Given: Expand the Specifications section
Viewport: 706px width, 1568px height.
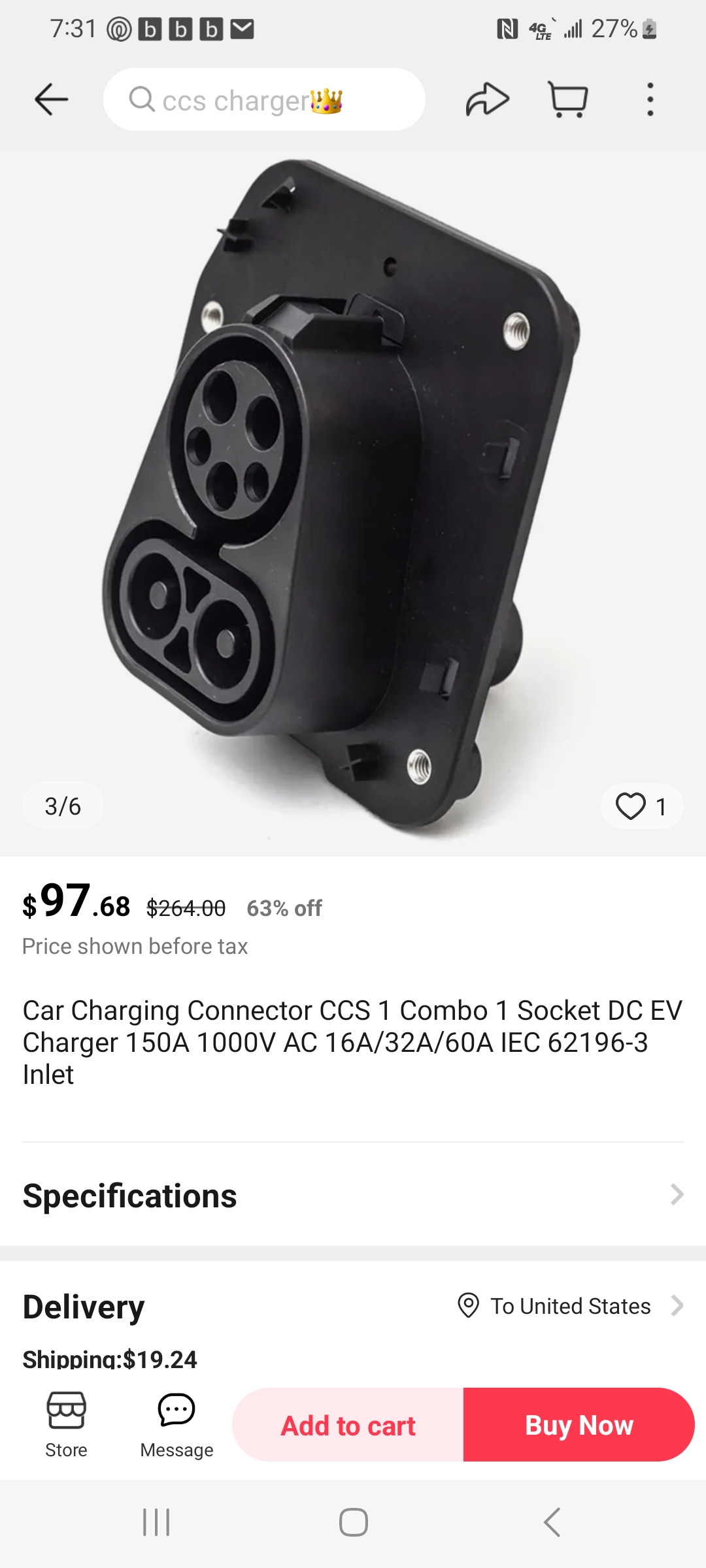Looking at the screenshot, I should coord(353,1196).
